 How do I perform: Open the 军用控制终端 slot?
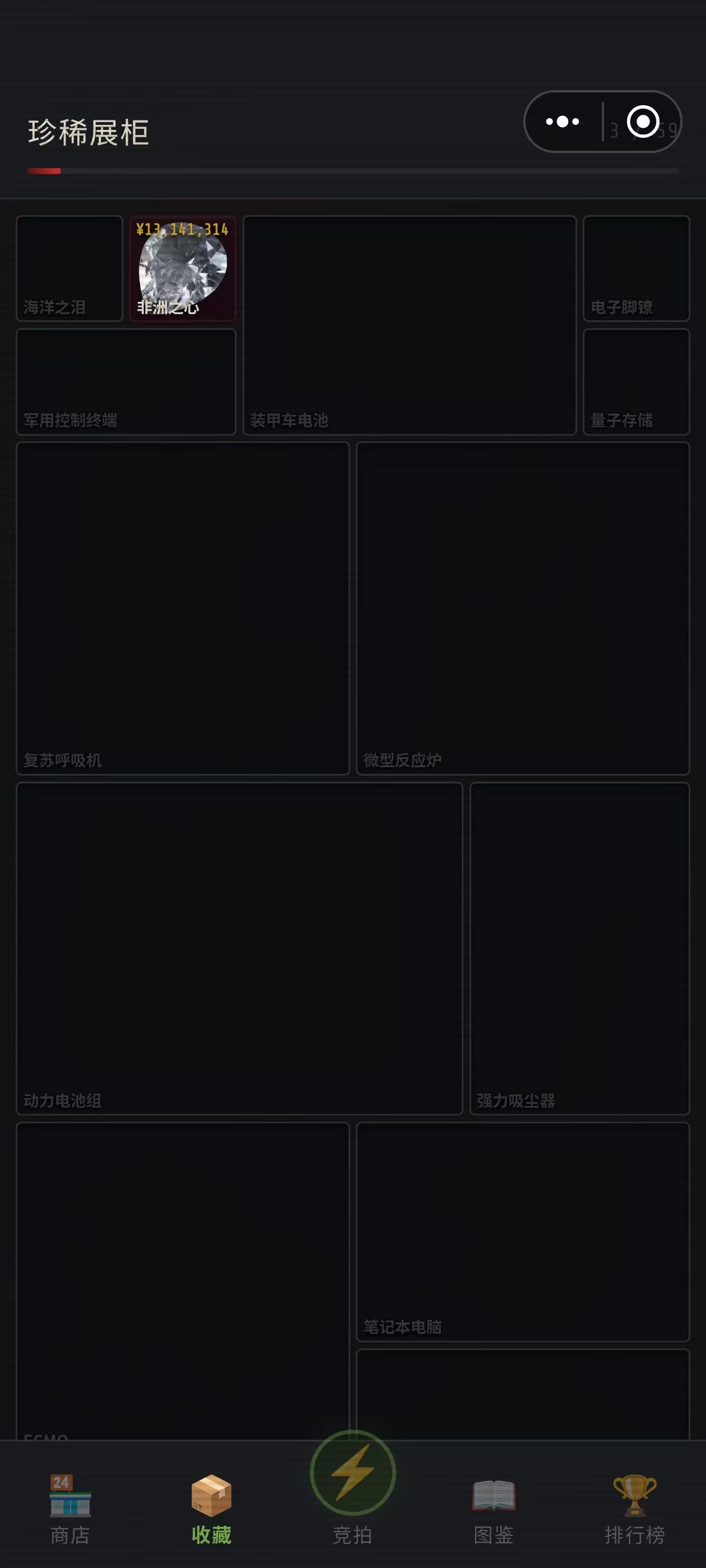pyautogui.click(x=126, y=382)
